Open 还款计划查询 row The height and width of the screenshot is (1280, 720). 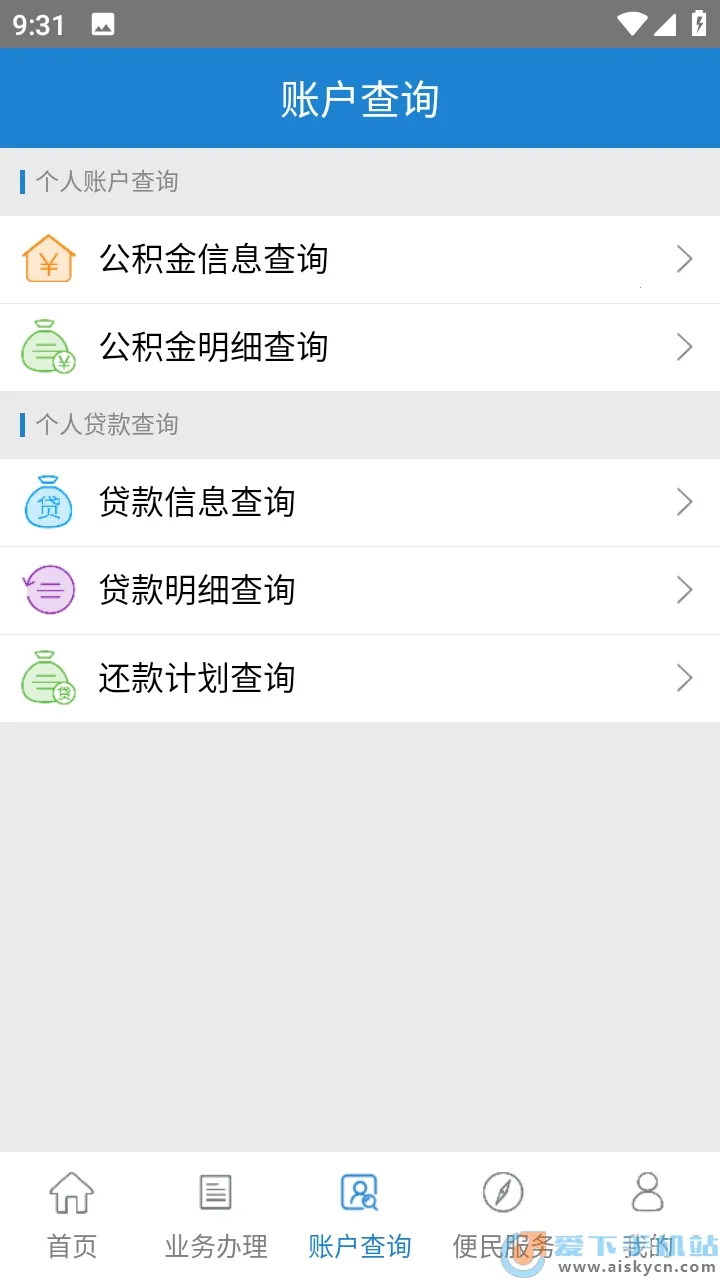point(360,678)
